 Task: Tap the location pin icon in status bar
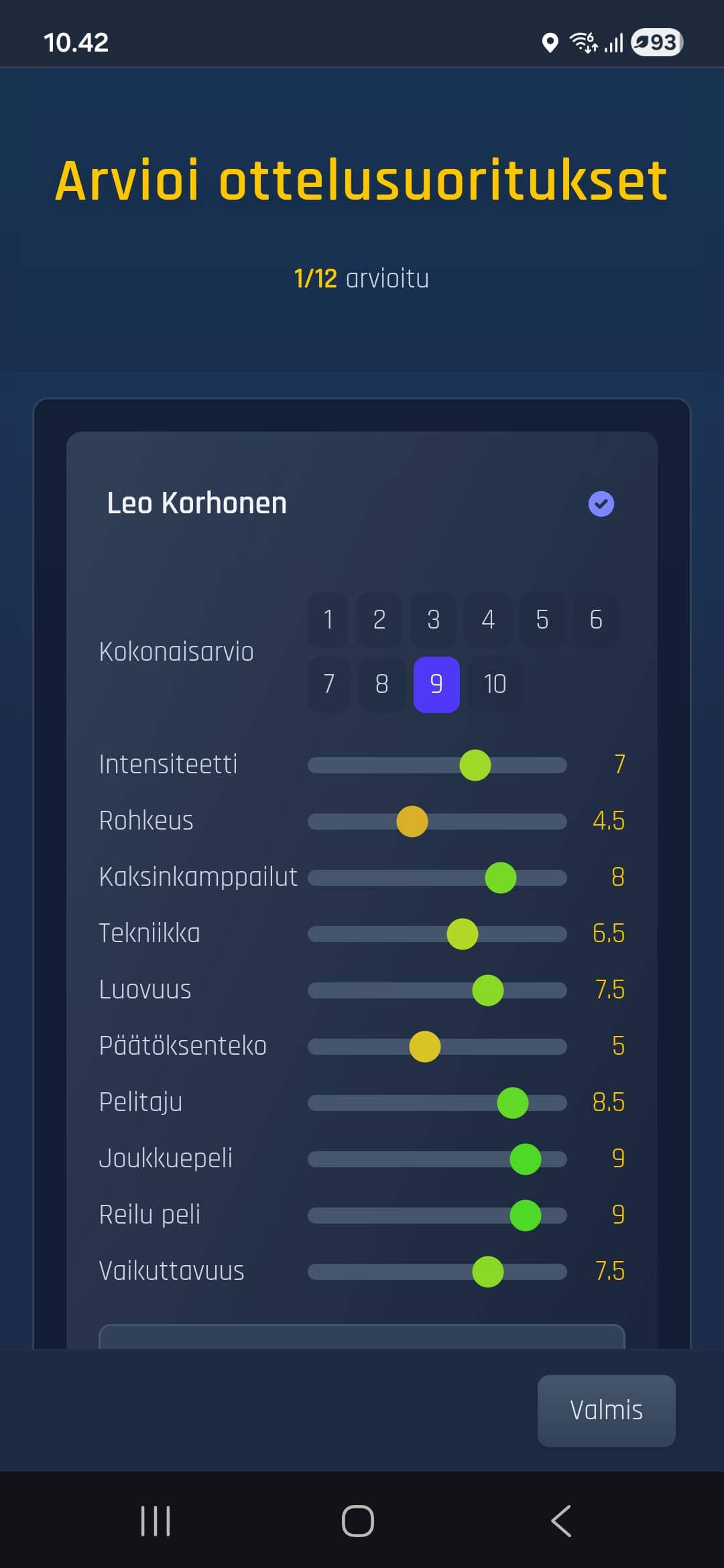(x=550, y=42)
